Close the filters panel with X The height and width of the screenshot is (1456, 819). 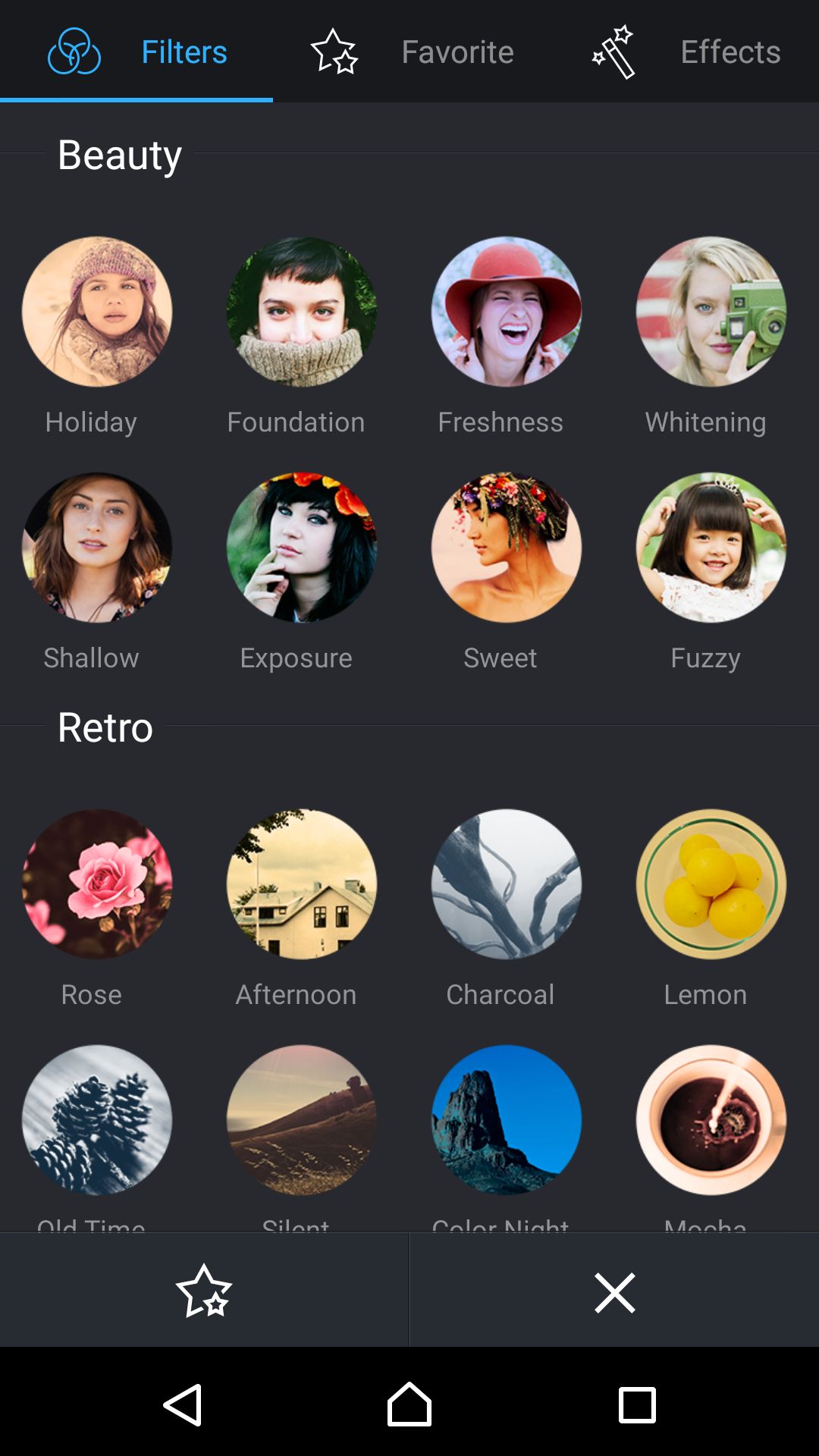click(x=614, y=1291)
